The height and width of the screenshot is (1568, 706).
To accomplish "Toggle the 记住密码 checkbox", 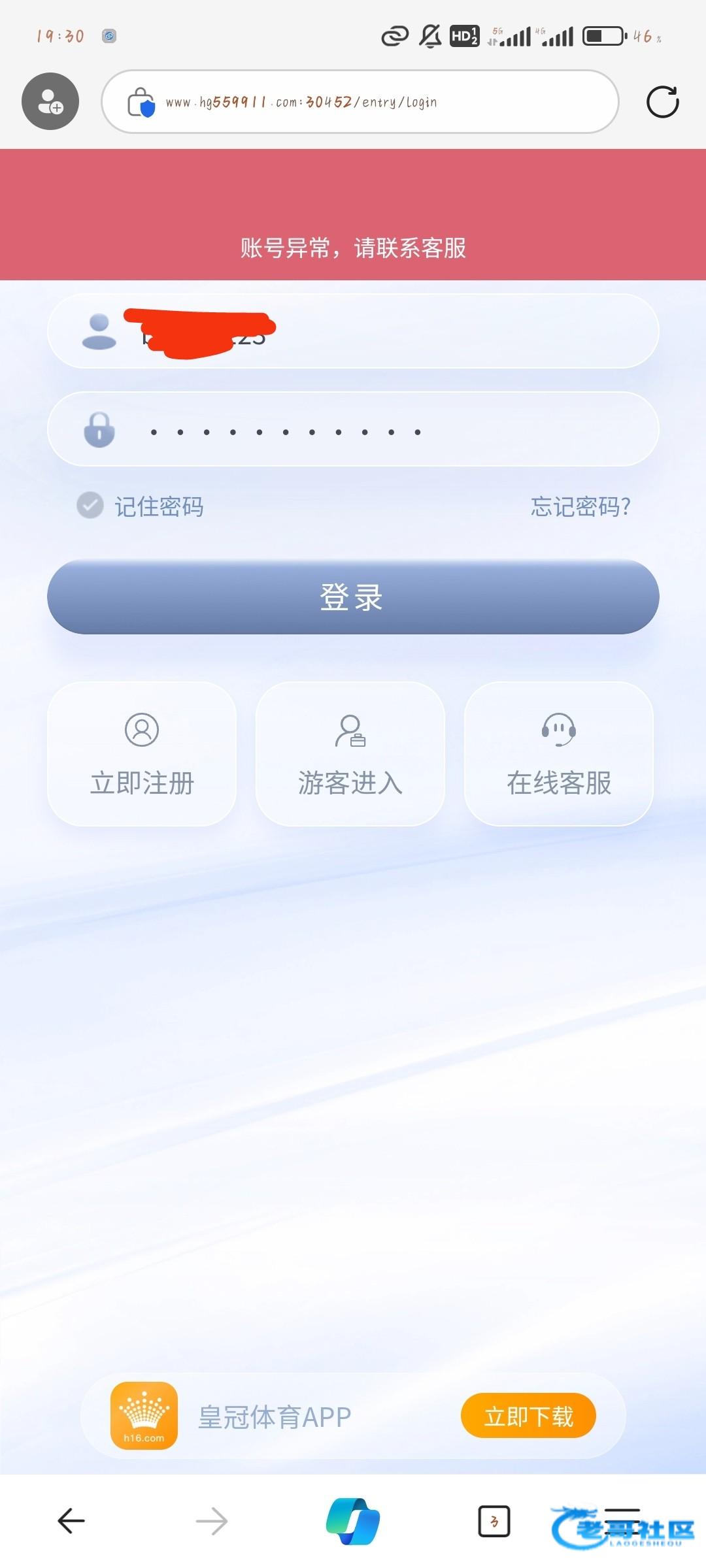I will (x=90, y=505).
